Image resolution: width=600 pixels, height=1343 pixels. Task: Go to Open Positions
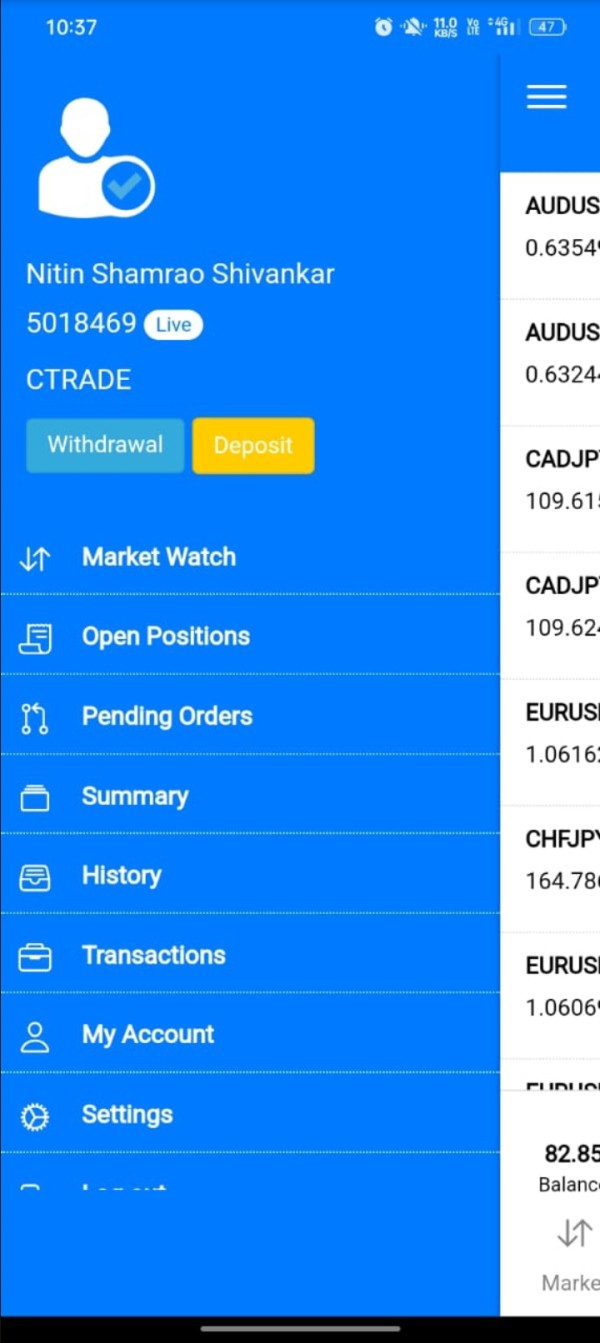[x=165, y=636]
